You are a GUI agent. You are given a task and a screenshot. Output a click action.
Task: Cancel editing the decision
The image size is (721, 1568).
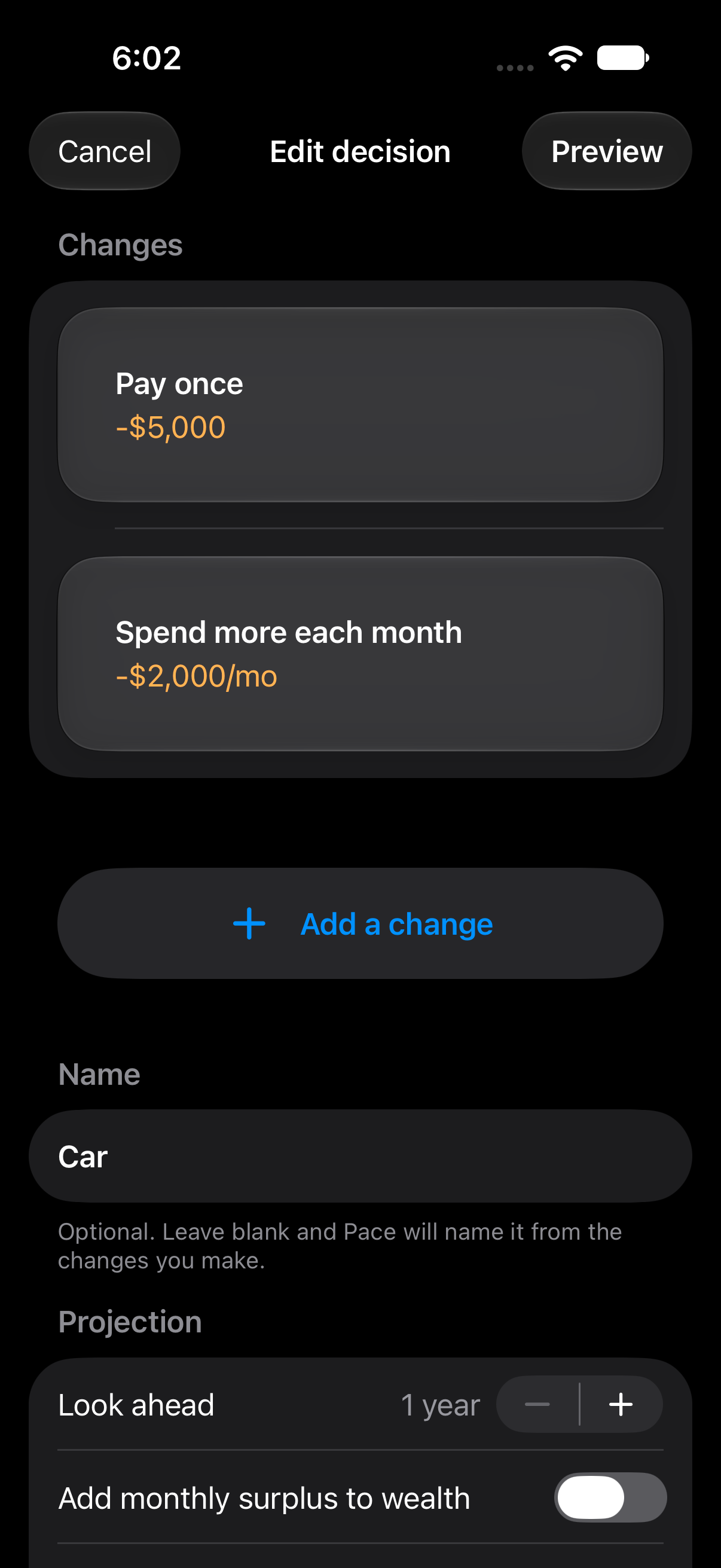coord(105,151)
